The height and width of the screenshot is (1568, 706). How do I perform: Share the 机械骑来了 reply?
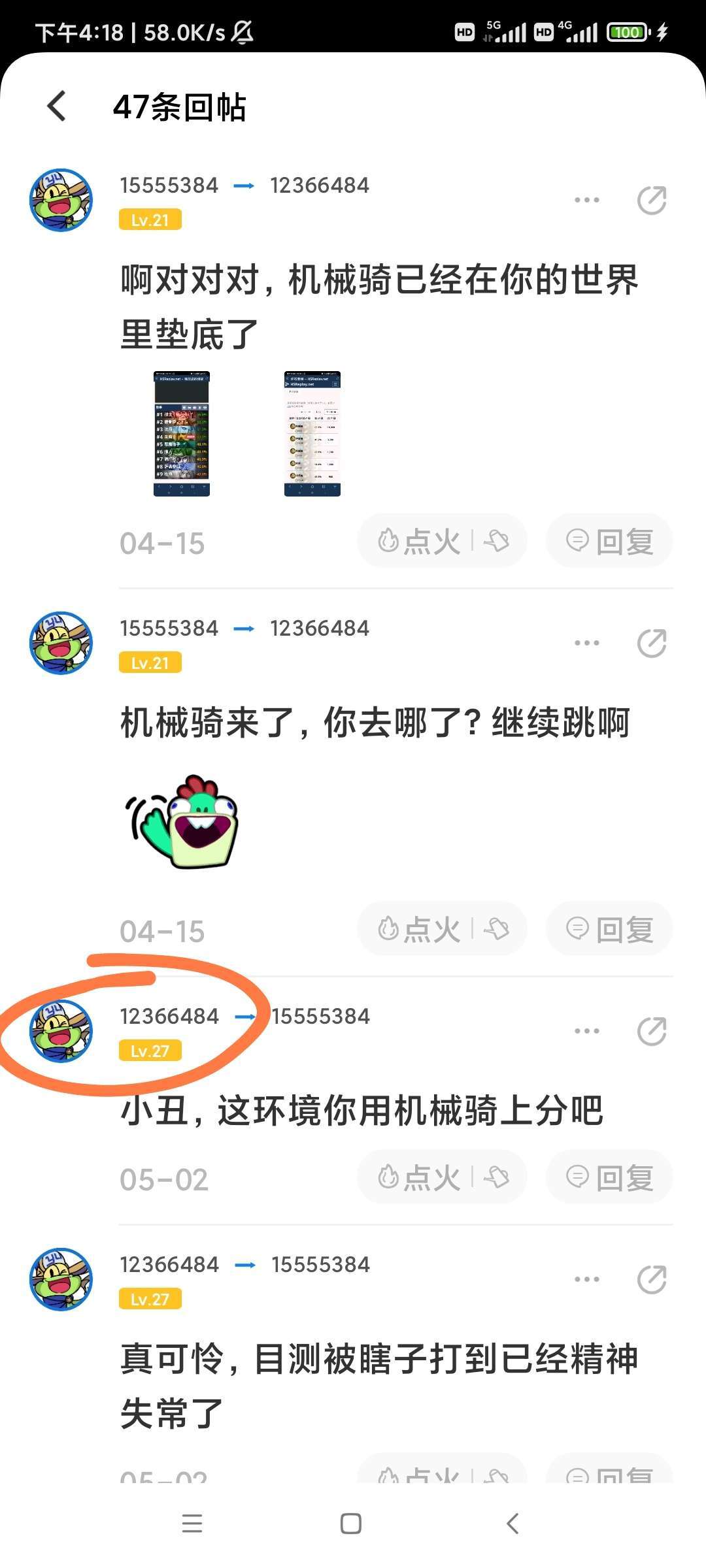(652, 643)
